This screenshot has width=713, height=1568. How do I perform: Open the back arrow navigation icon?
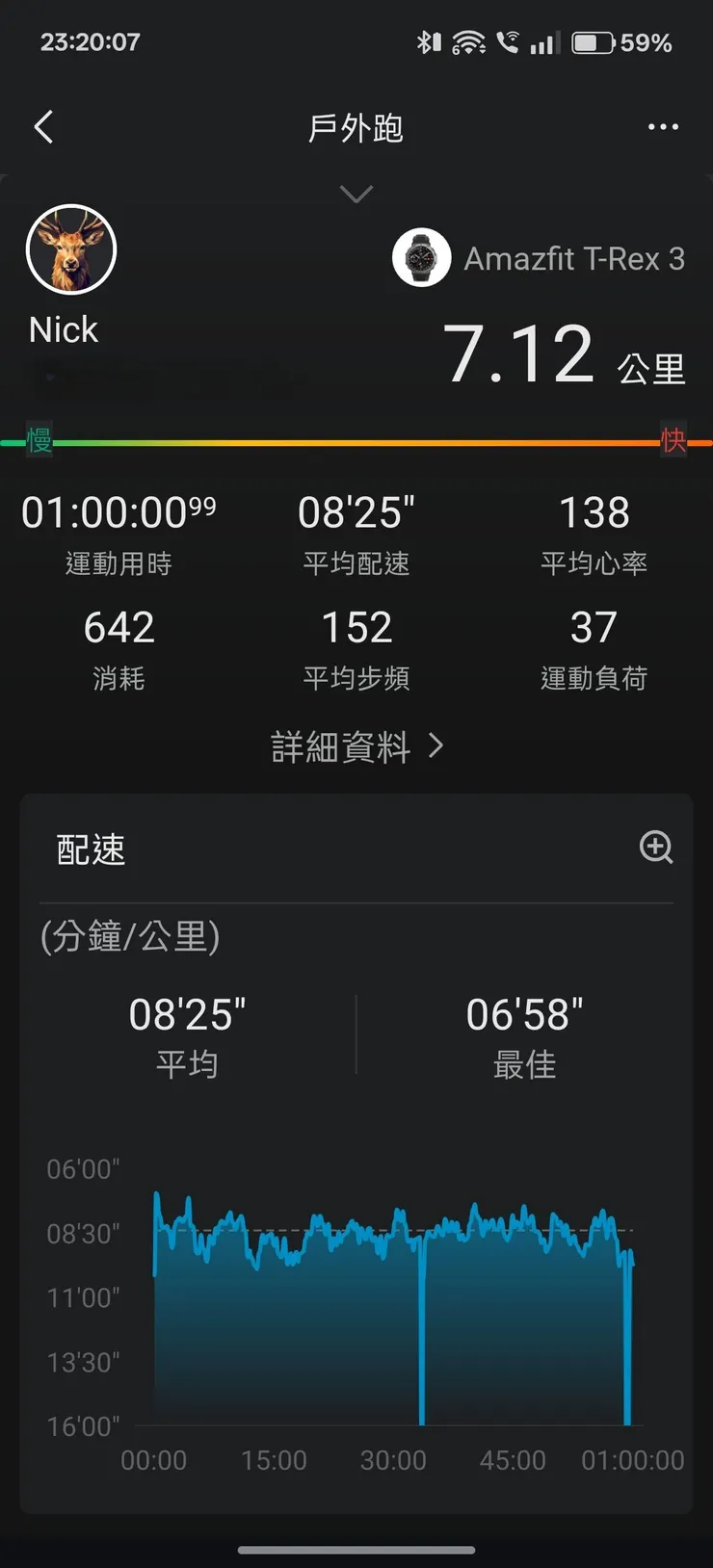[42, 126]
